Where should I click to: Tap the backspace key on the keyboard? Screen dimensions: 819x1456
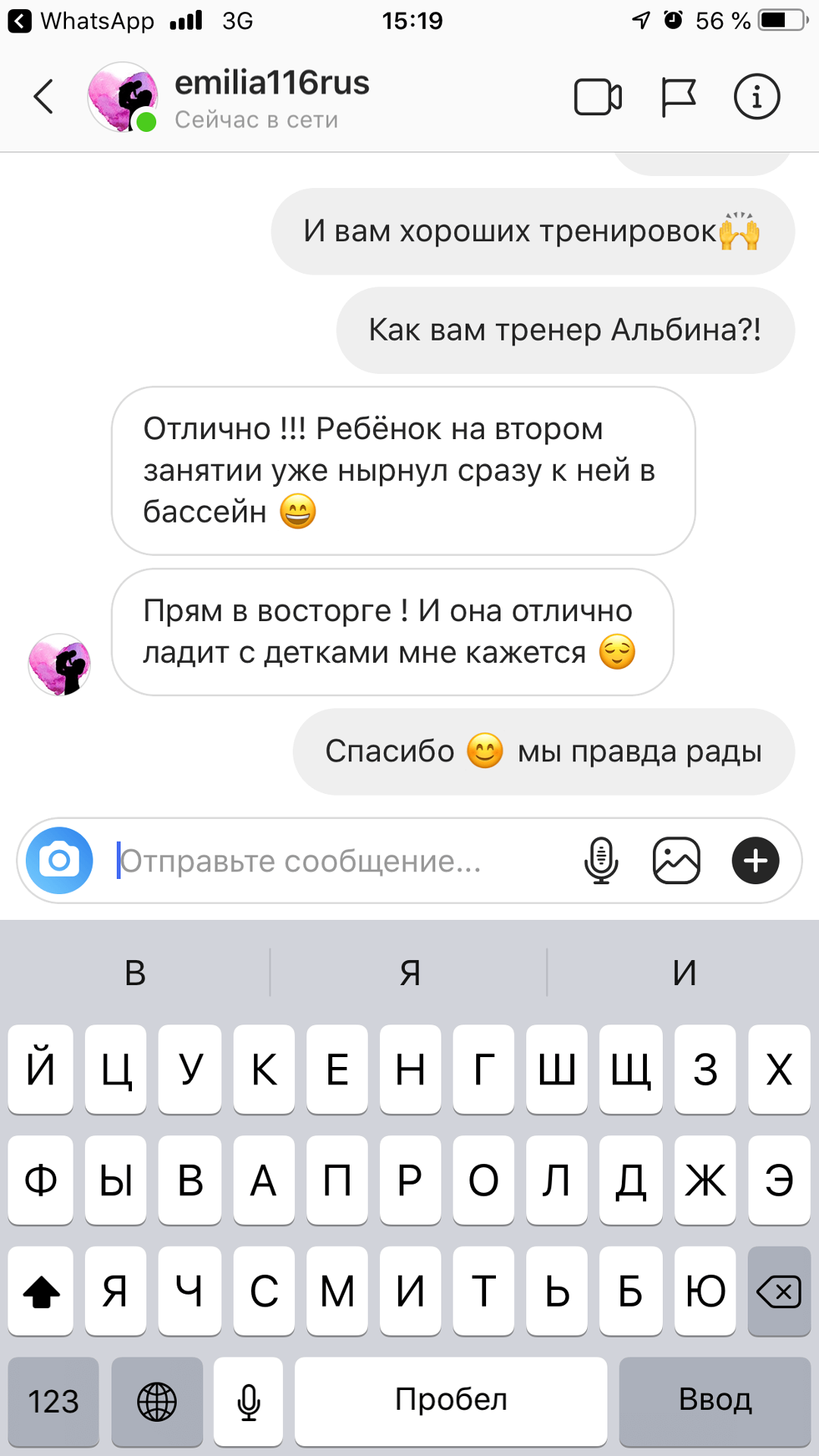click(x=779, y=1291)
